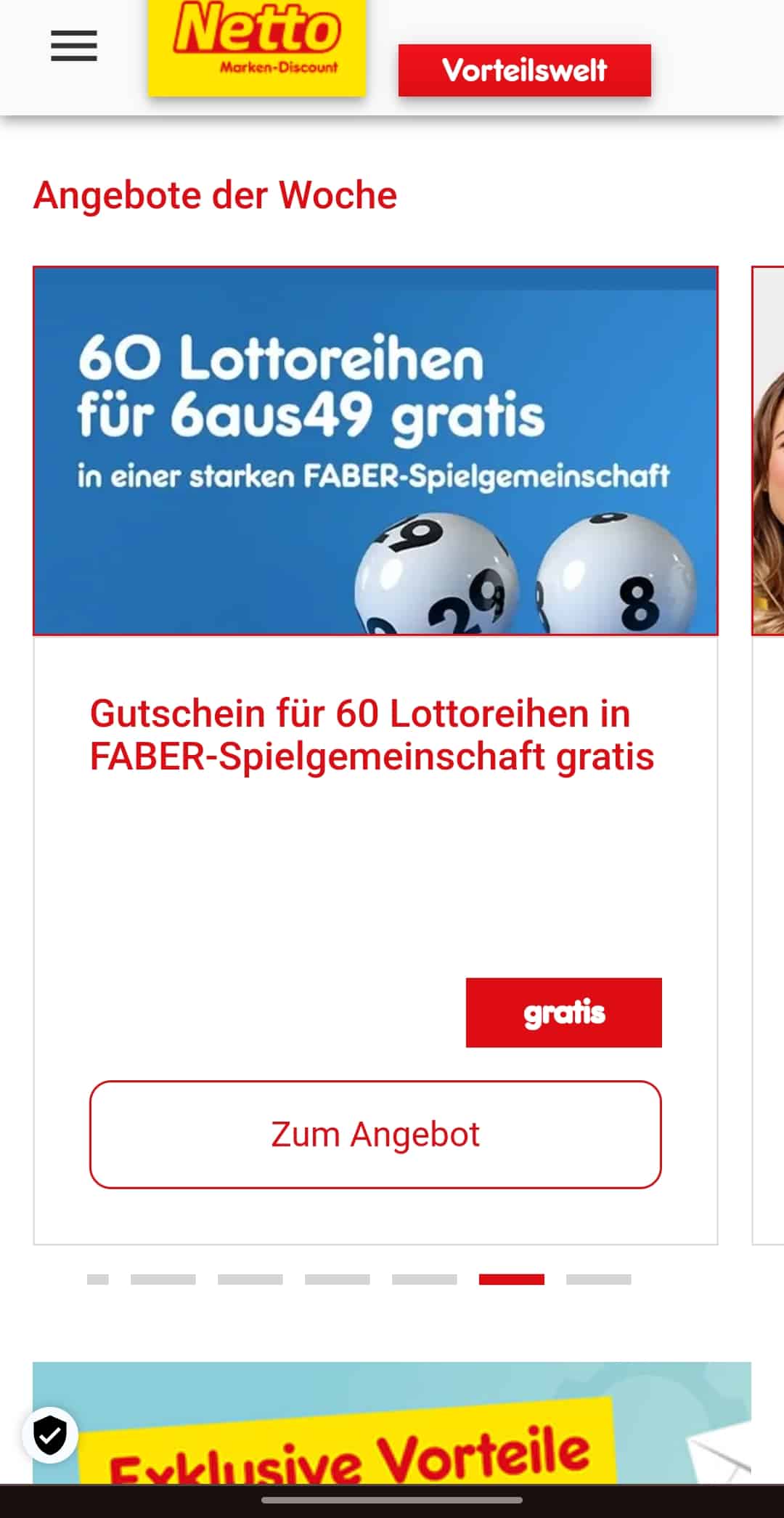Open the Gutschein für 60 Lottoreihen title link

[x=372, y=735]
